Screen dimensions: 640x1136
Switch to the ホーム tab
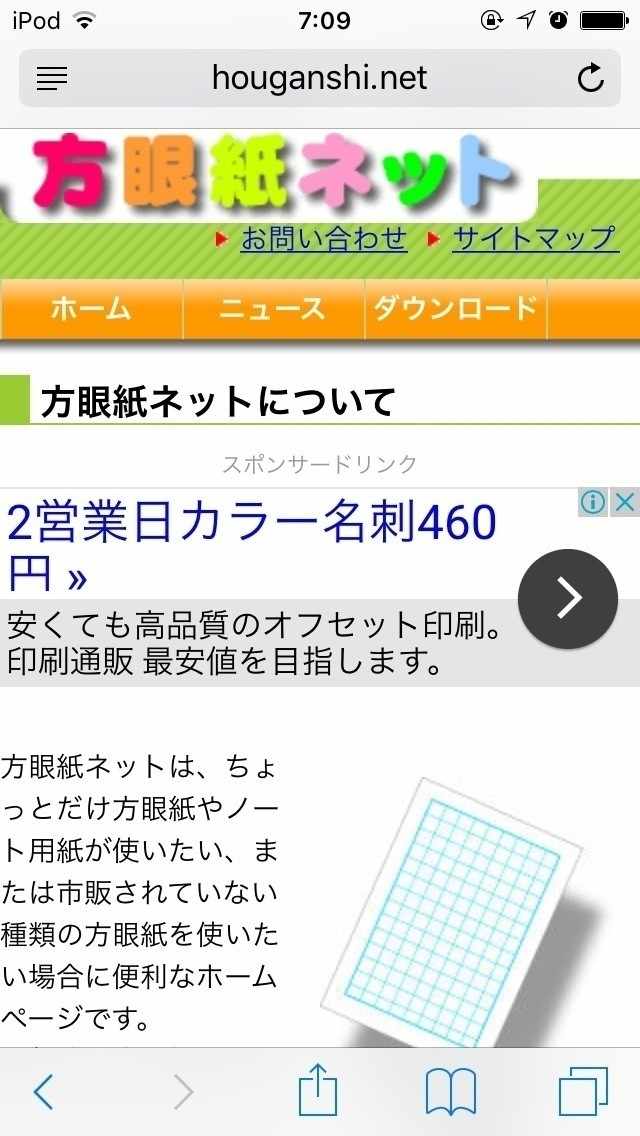tap(91, 309)
